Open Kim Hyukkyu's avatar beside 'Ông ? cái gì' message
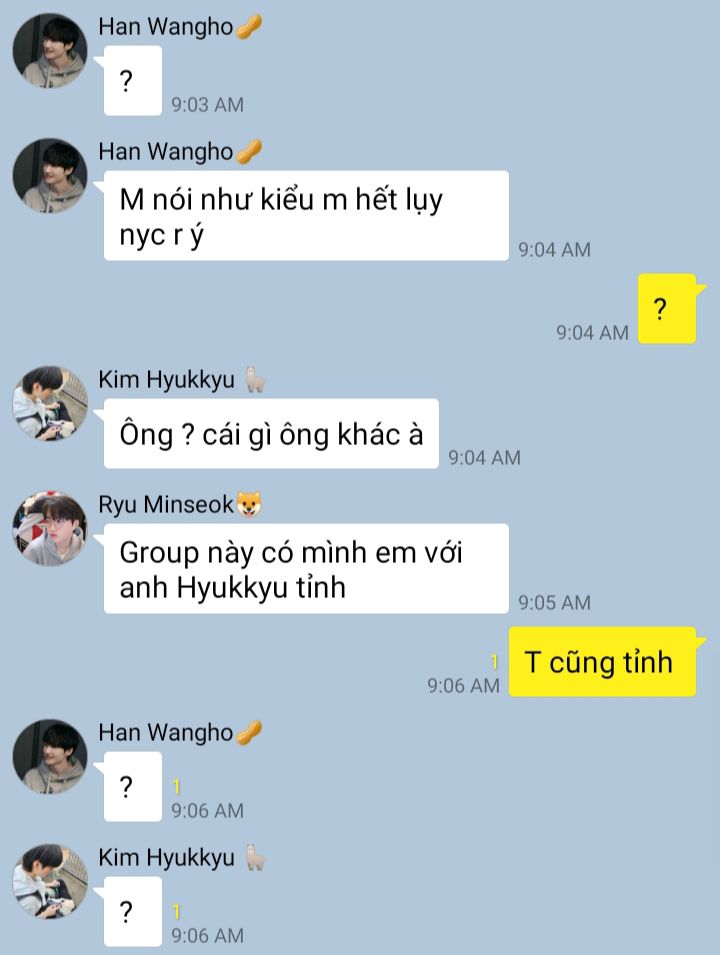The image size is (720, 955). tap(50, 403)
